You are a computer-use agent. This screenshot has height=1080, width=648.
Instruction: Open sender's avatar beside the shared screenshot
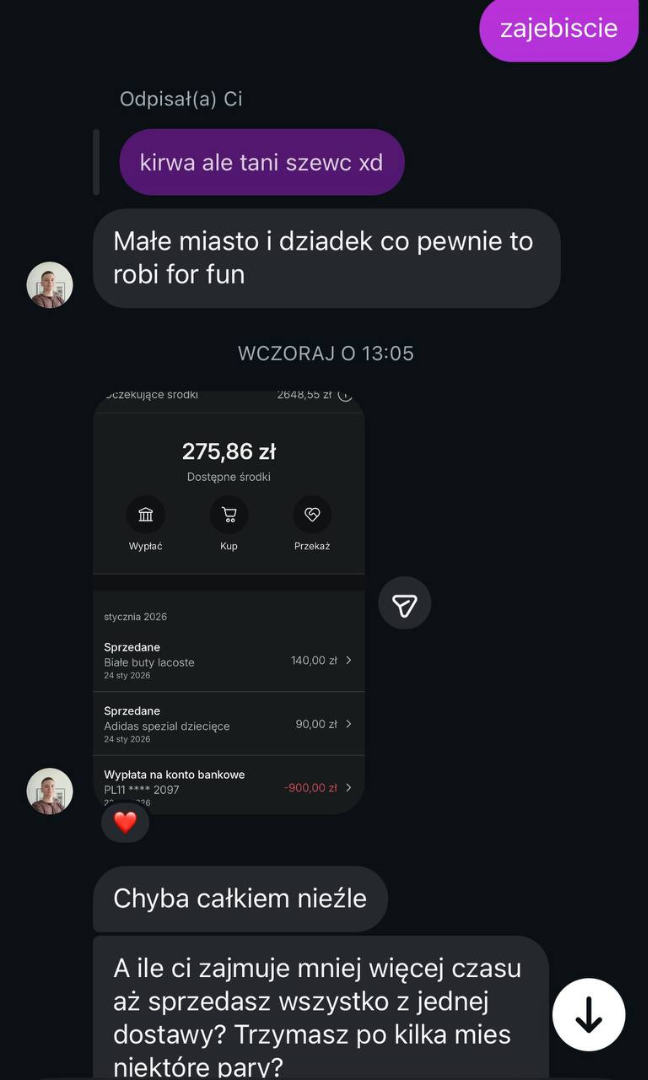pyautogui.click(x=50, y=791)
